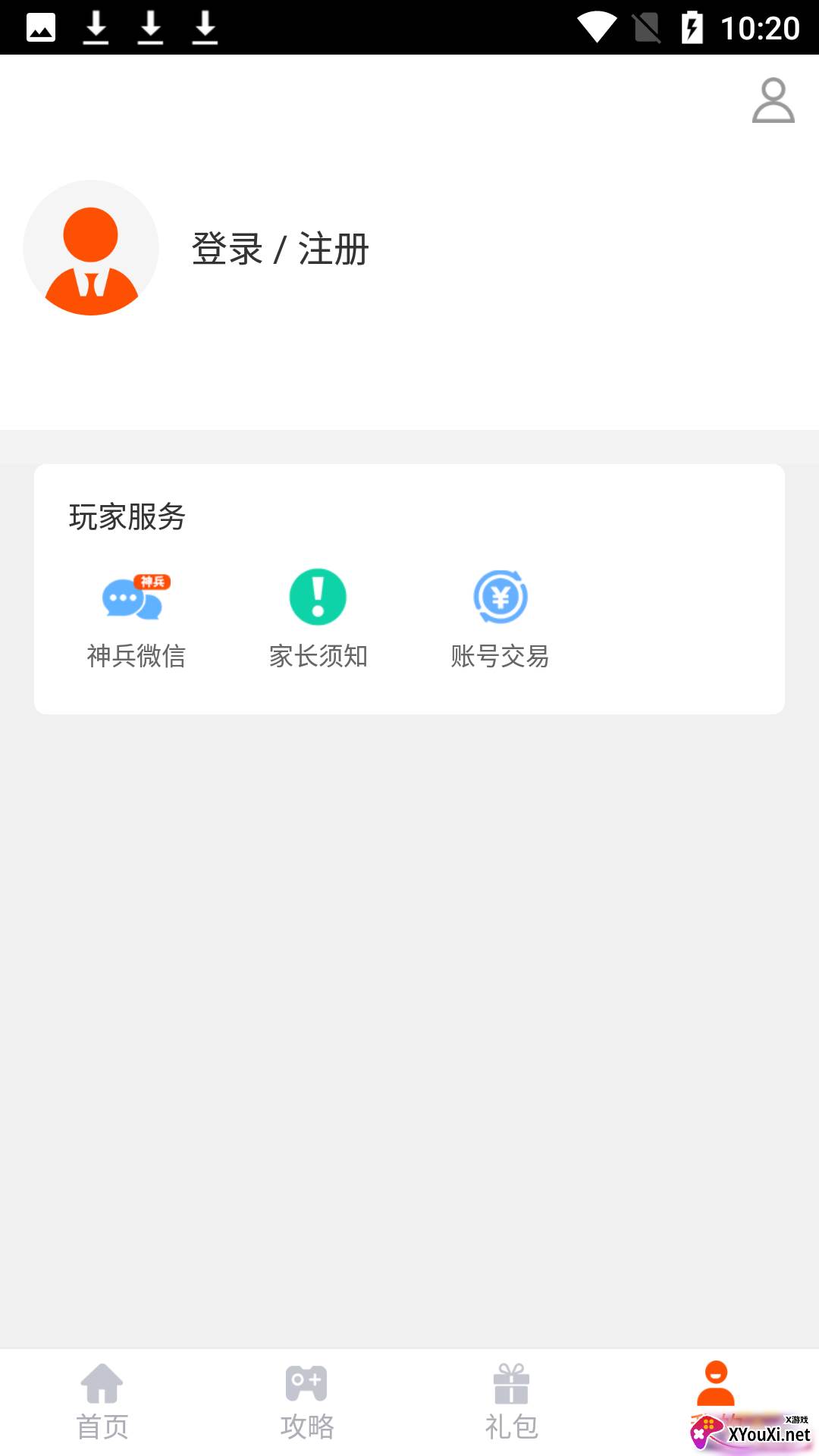The width and height of the screenshot is (819, 1456).
Task: Open 神兵微信 service
Action: [136, 618]
